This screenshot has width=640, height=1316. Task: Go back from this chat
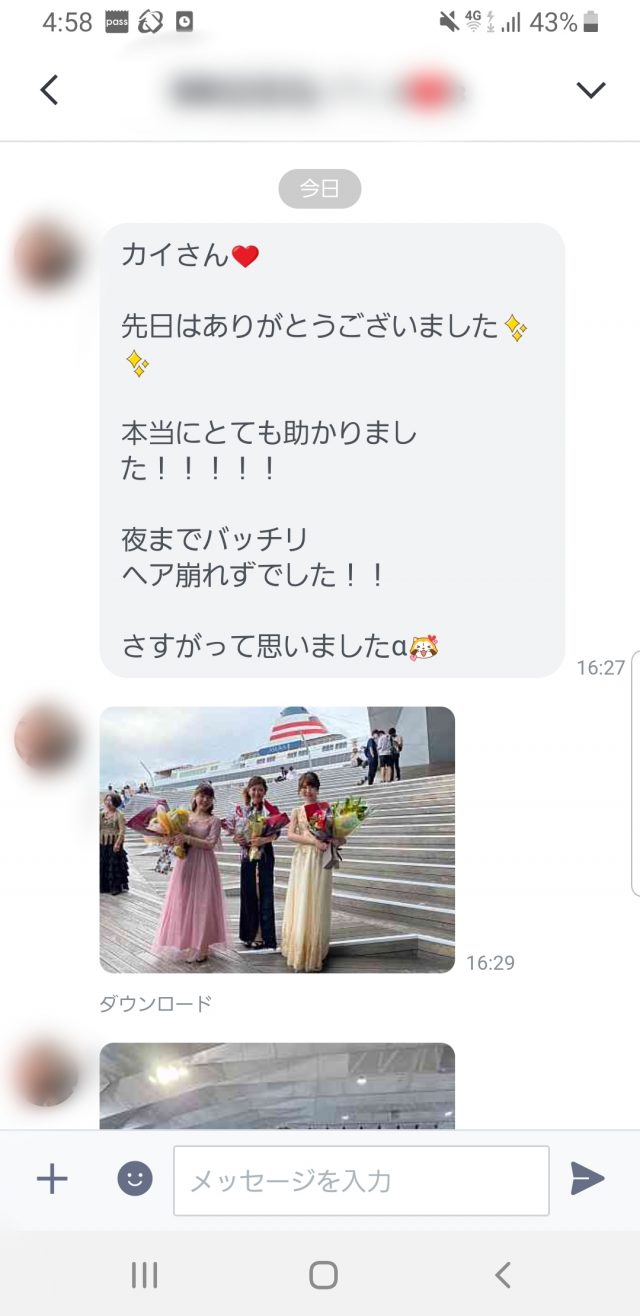click(49, 91)
